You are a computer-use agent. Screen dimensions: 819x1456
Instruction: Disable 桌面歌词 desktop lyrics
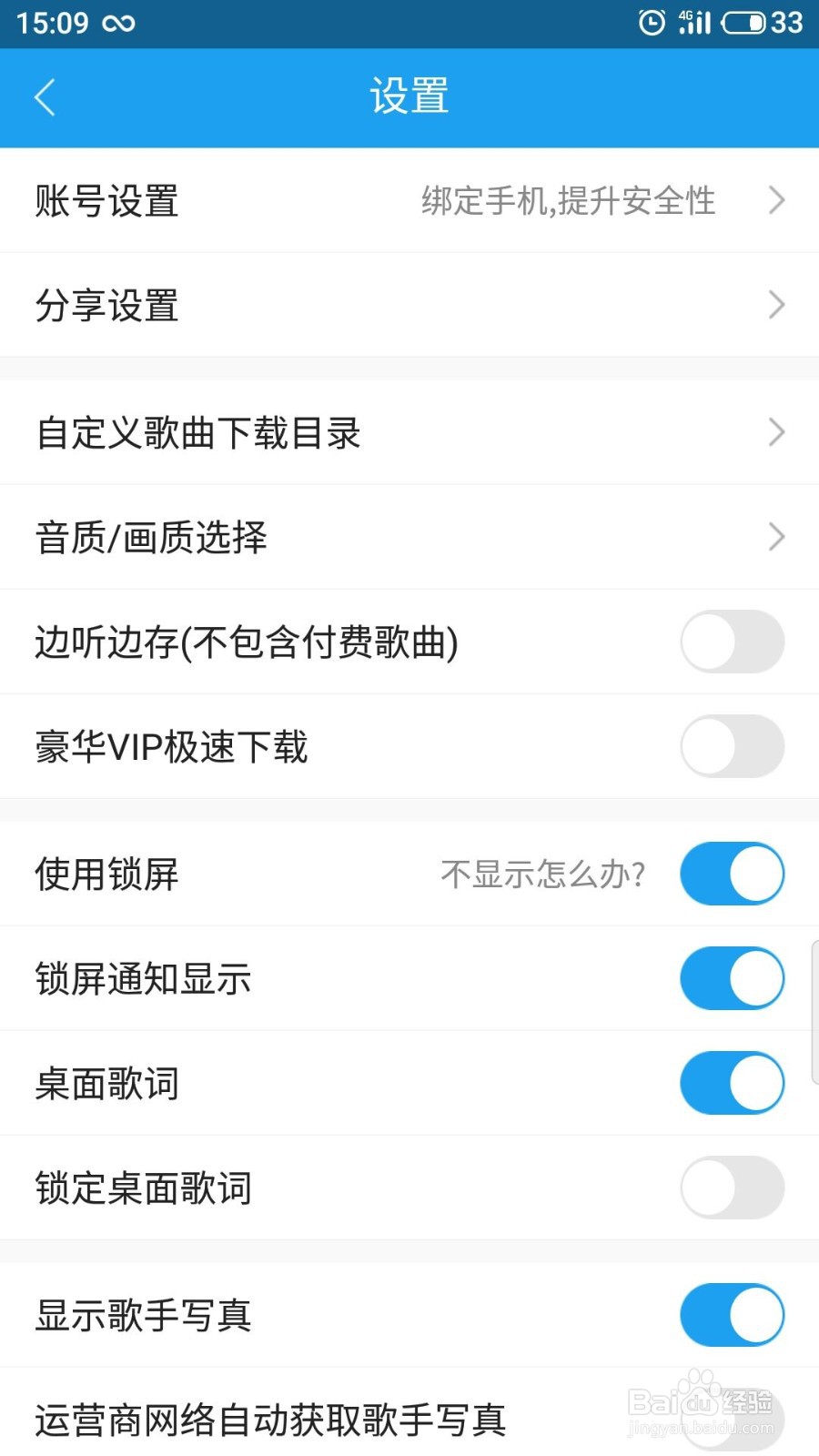coord(732,1083)
